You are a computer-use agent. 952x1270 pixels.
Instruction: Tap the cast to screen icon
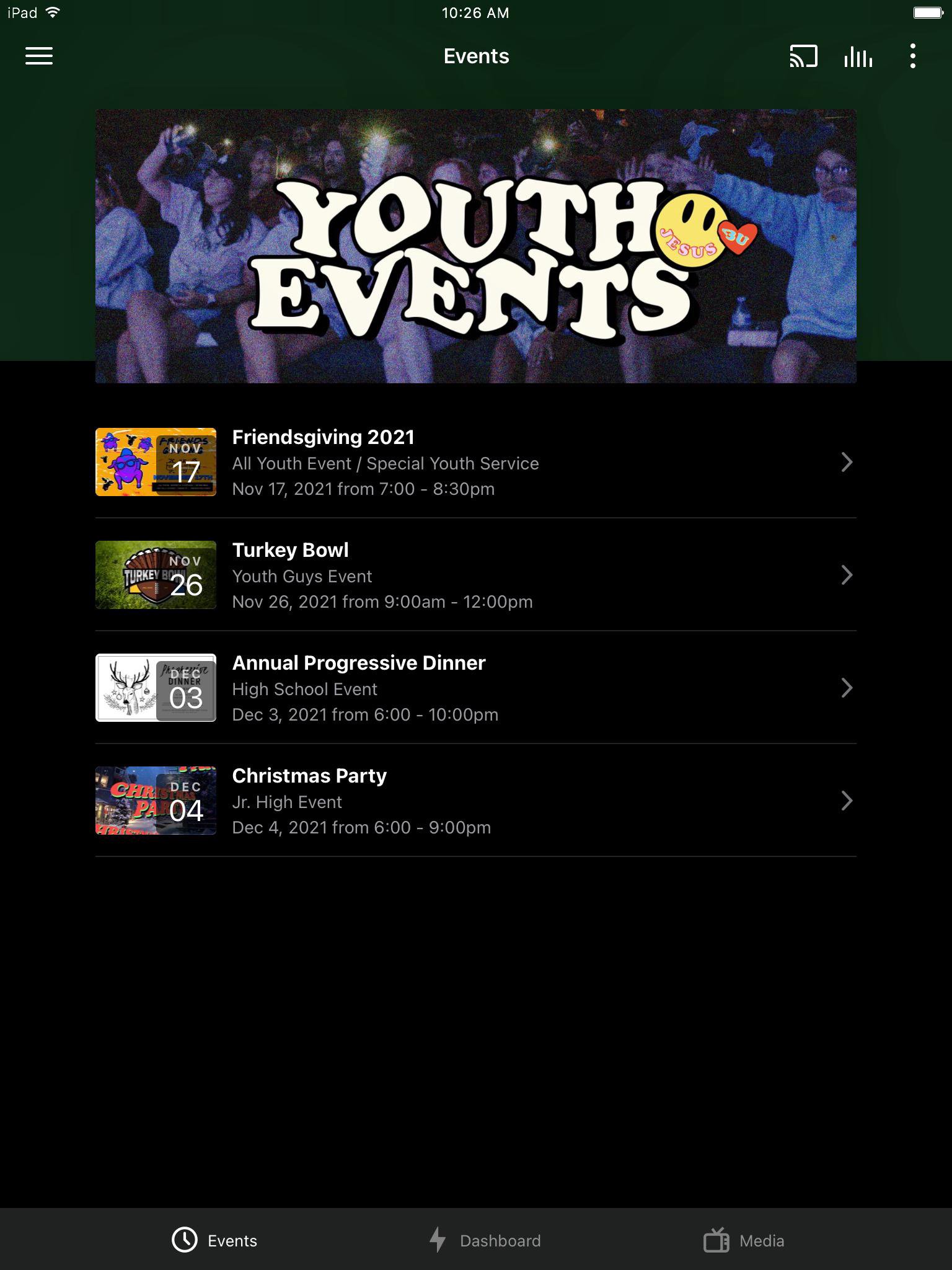(803, 56)
